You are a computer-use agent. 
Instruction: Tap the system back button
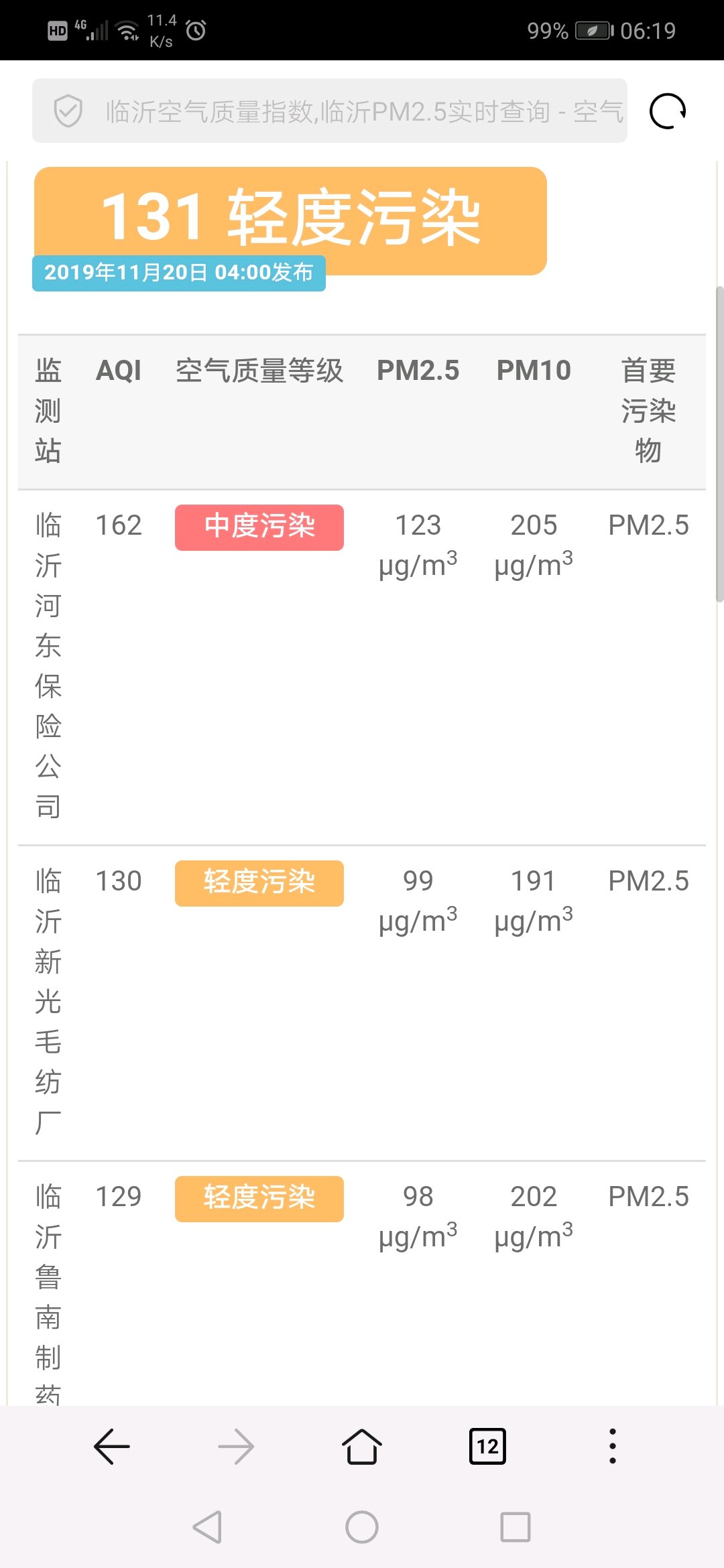point(207,1528)
